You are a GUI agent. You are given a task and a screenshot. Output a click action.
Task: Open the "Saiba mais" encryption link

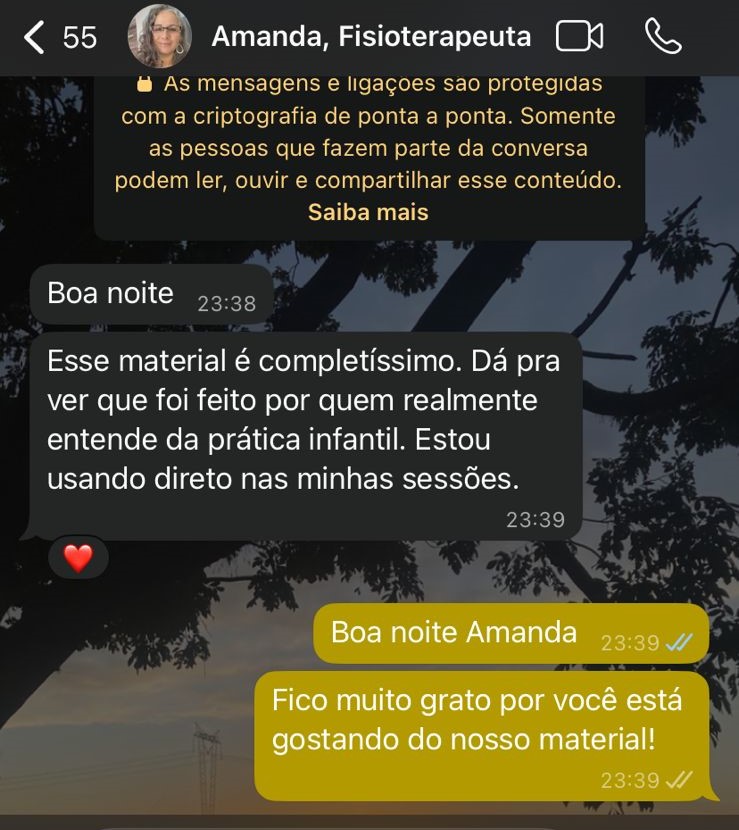click(368, 212)
